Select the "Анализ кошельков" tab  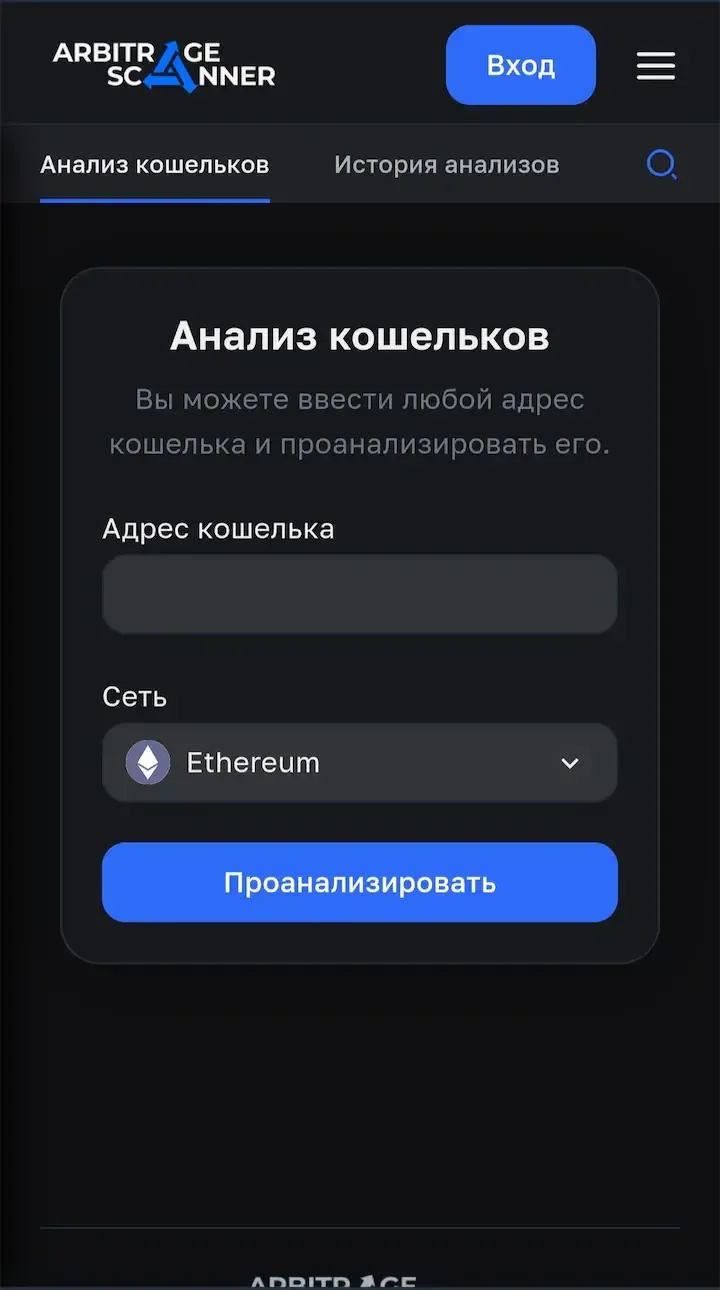pyautogui.click(x=154, y=164)
